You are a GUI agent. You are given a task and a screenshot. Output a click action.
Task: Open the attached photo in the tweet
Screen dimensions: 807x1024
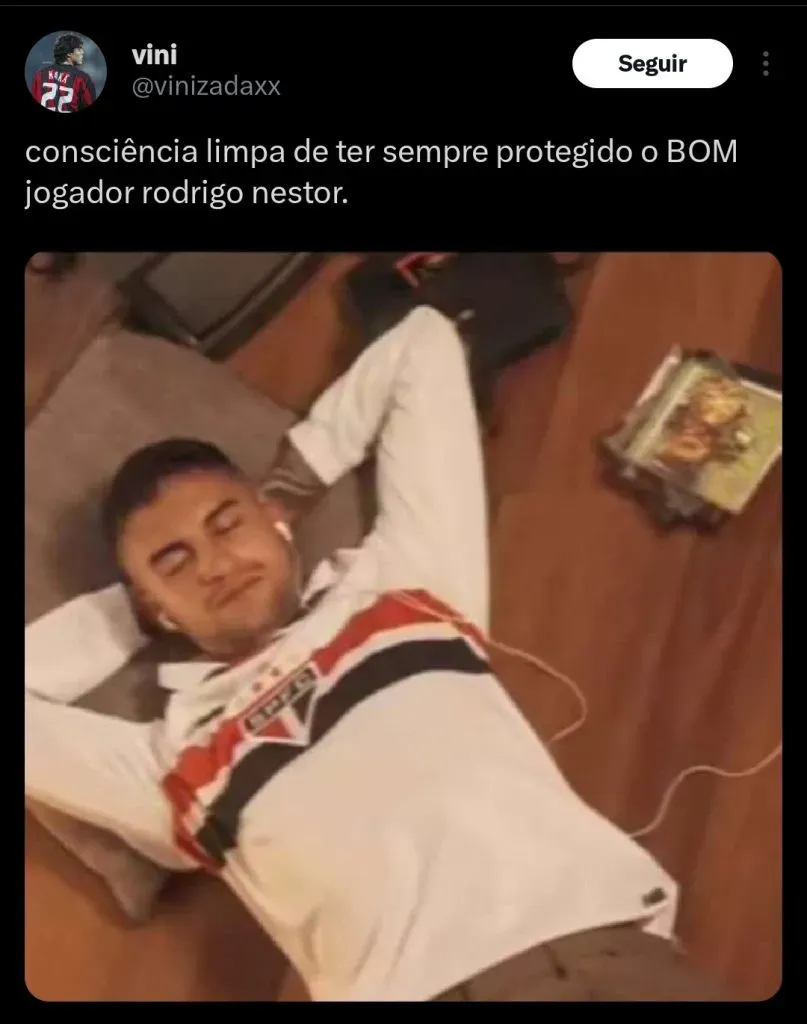point(403,625)
